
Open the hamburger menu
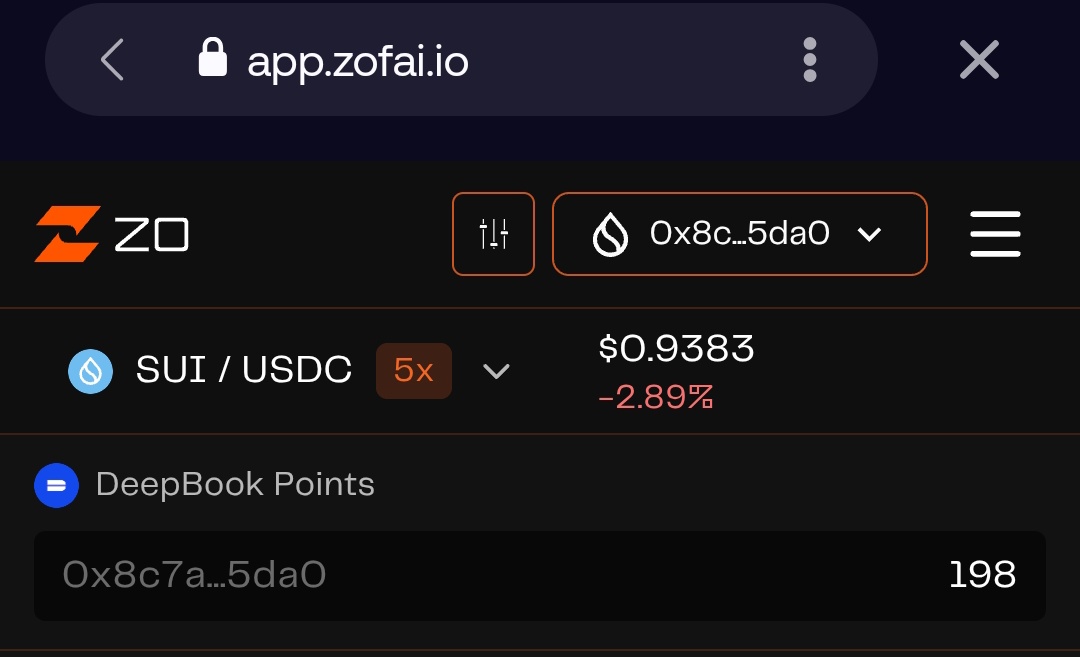point(995,234)
